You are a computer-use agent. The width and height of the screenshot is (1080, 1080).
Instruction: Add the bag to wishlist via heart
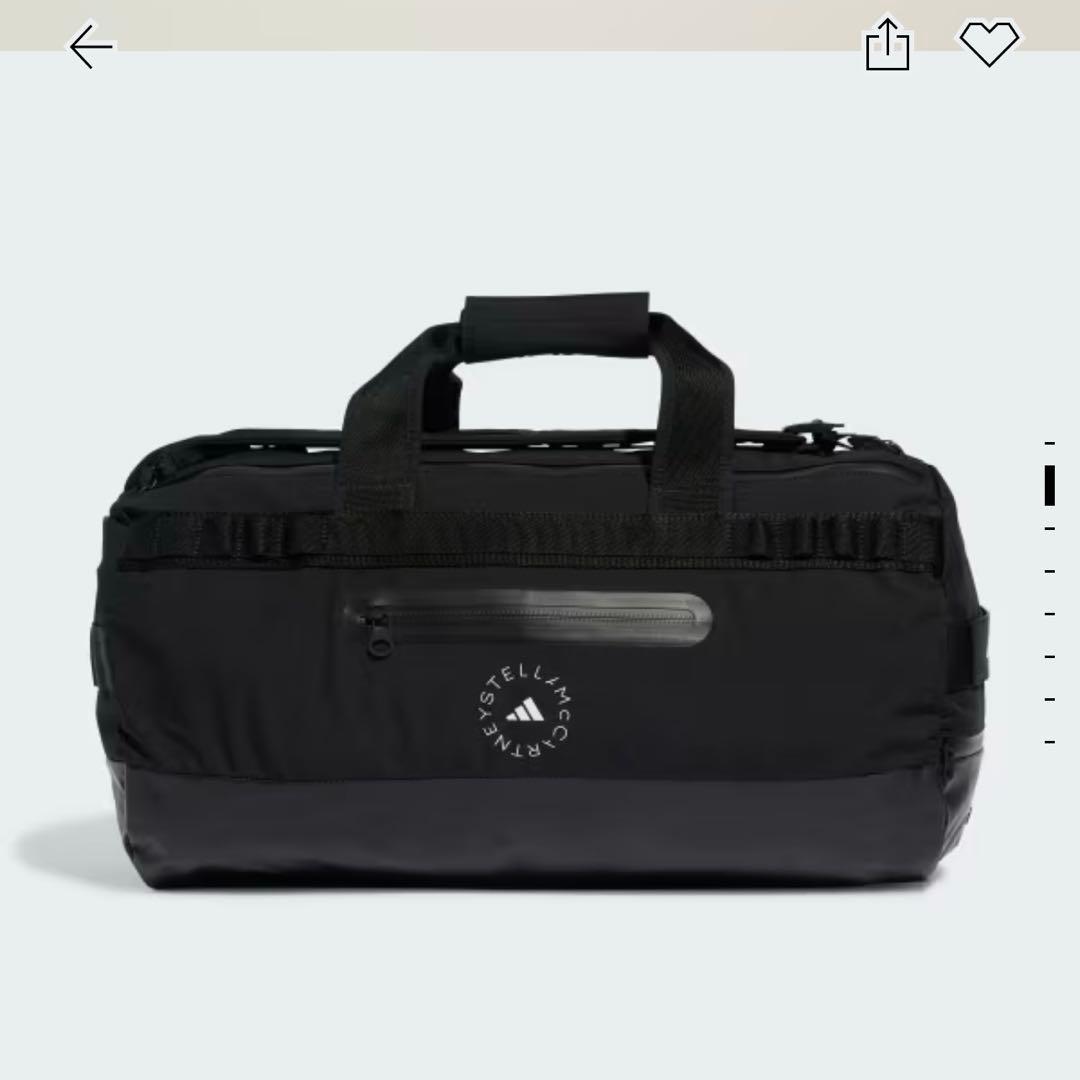(988, 44)
